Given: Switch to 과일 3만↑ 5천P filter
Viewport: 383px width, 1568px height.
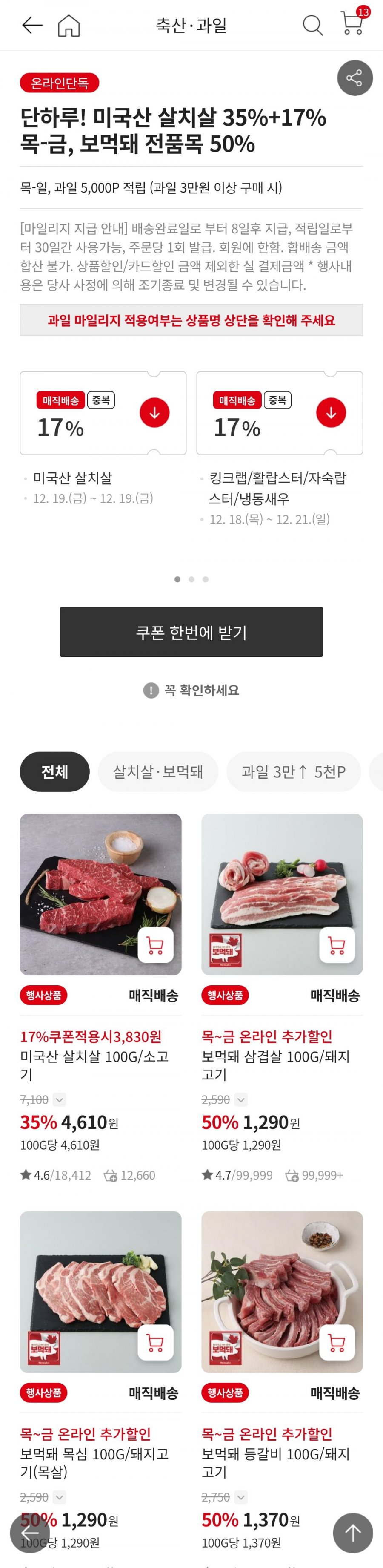Looking at the screenshot, I should pos(294,772).
